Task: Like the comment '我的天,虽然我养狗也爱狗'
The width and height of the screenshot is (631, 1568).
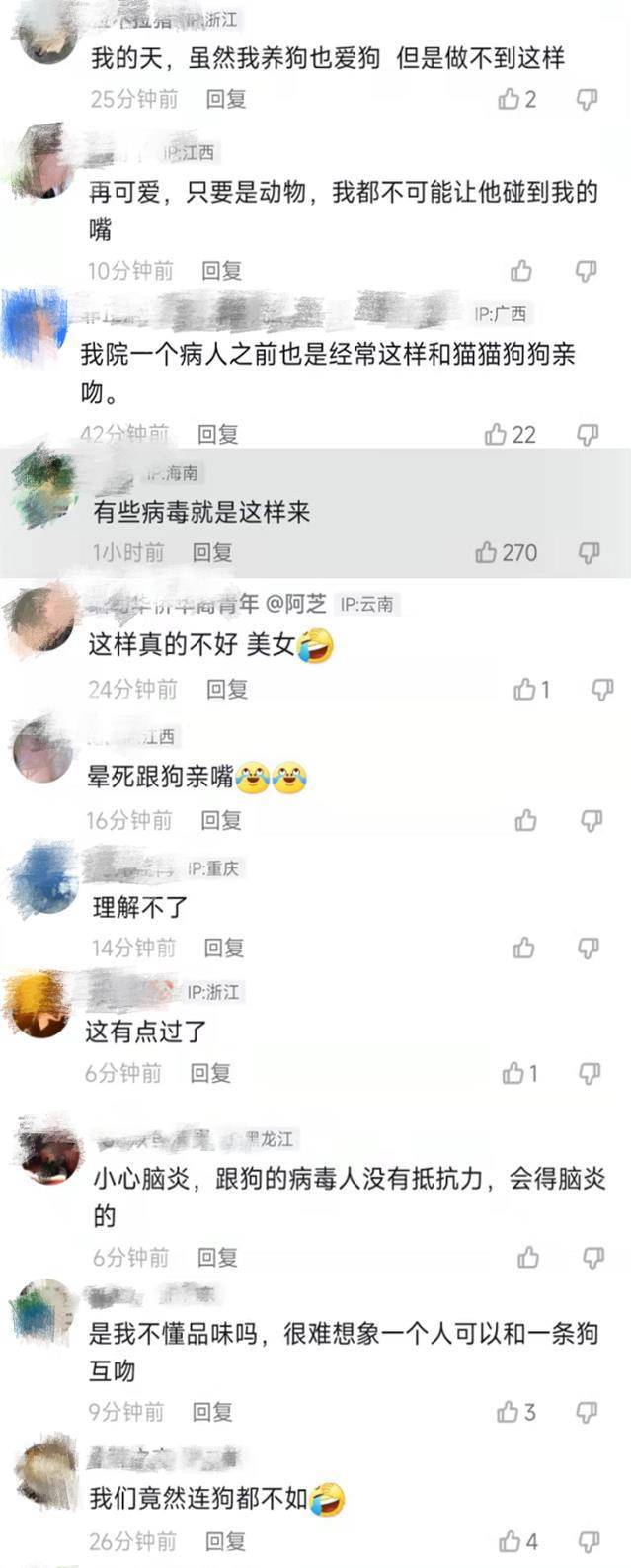Action: coord(510,99)
